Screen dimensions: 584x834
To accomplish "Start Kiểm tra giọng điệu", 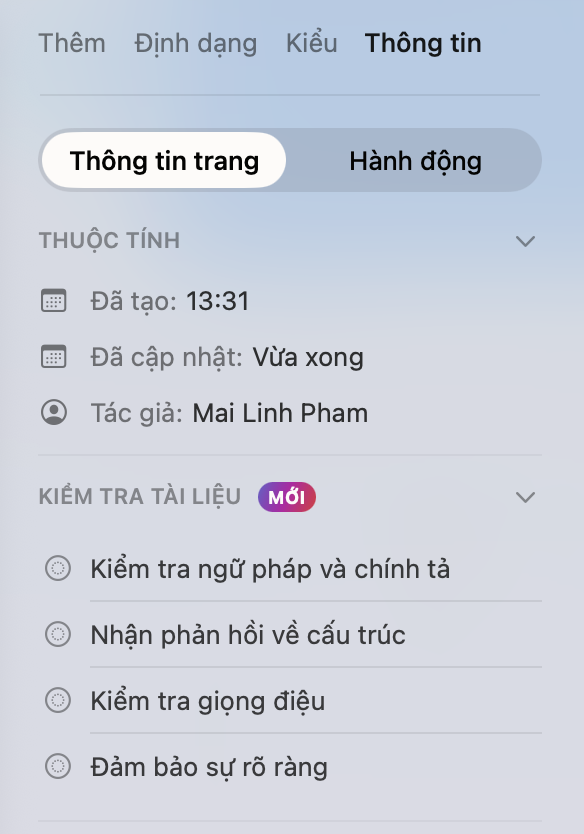I will click(x=290, y=700).
